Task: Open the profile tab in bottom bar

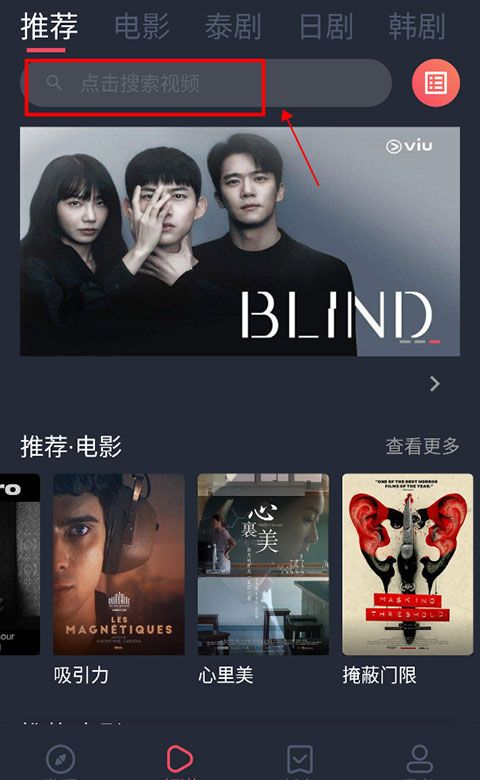Action: [x=420, y=760]
